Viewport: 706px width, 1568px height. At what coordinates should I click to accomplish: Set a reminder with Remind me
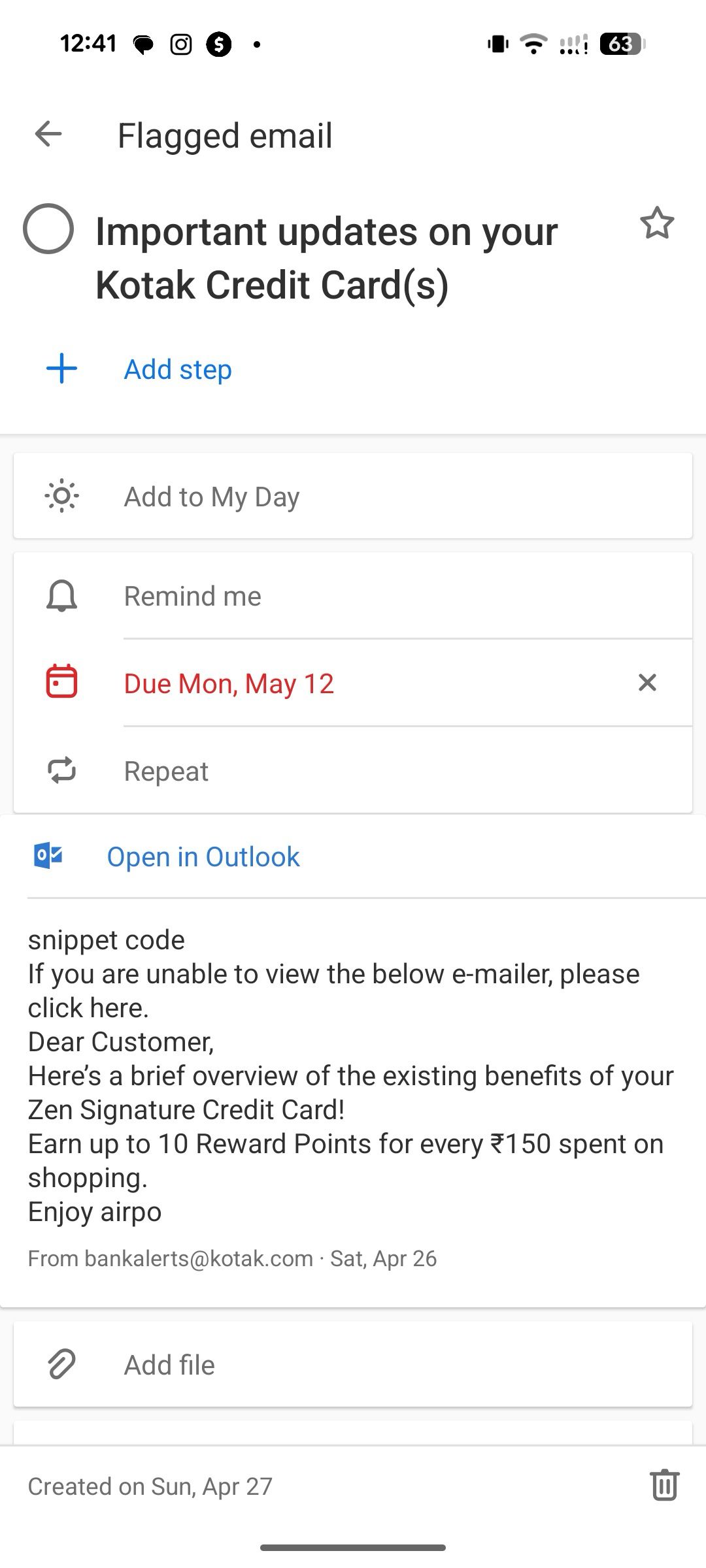(x=193, y=596)
